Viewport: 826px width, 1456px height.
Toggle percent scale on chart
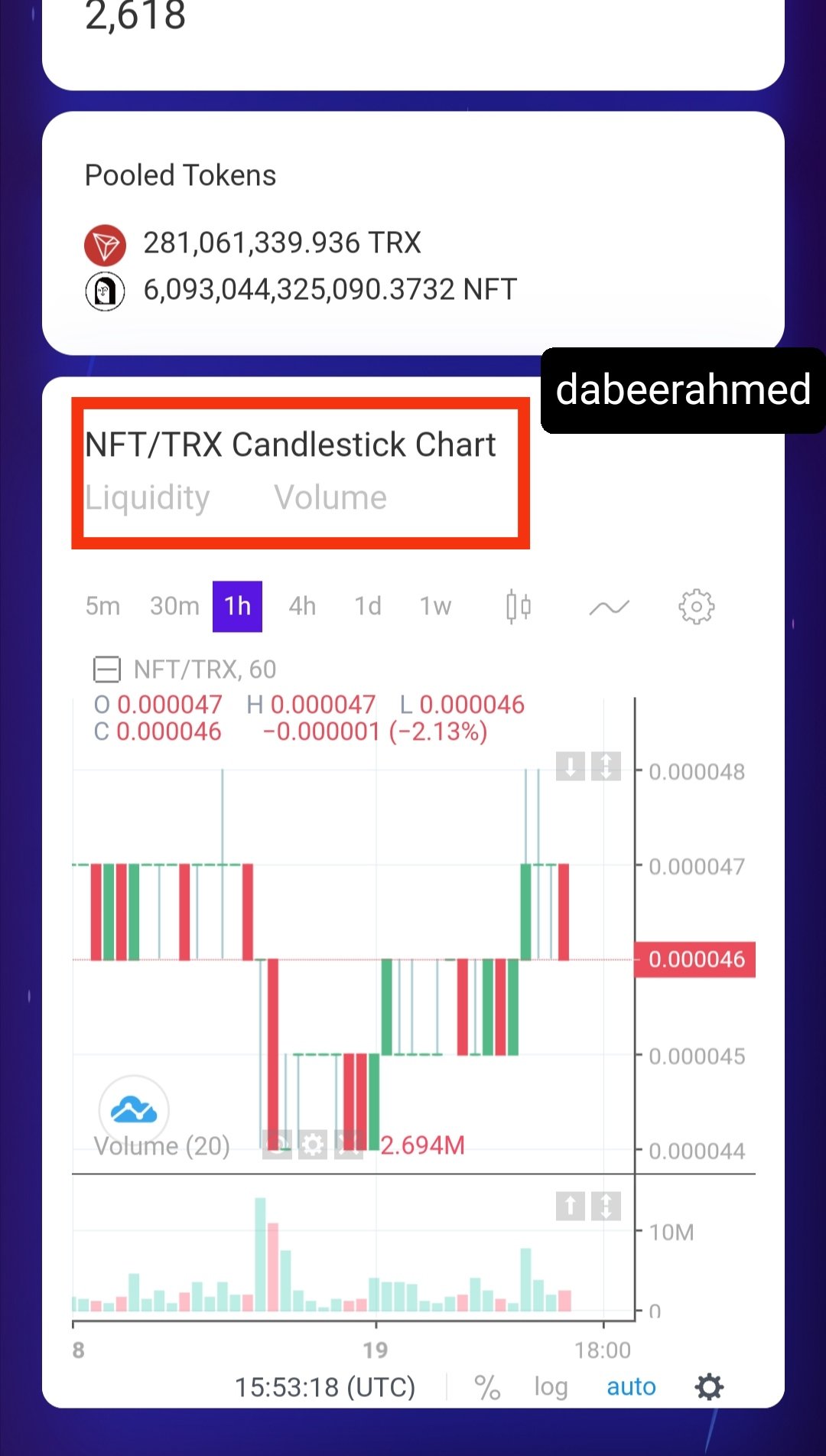point(487,1386)
